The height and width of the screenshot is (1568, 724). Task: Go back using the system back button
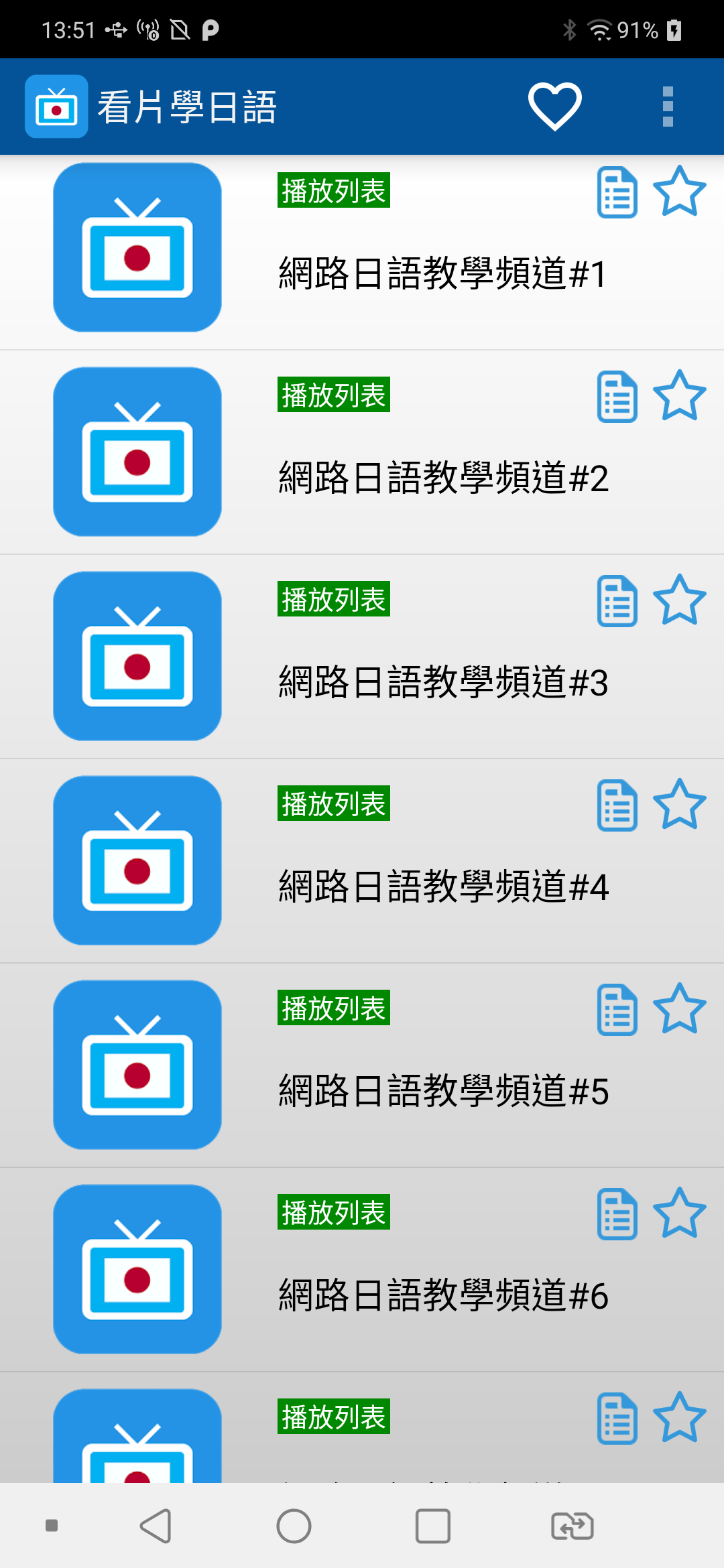coord(156,1526)
